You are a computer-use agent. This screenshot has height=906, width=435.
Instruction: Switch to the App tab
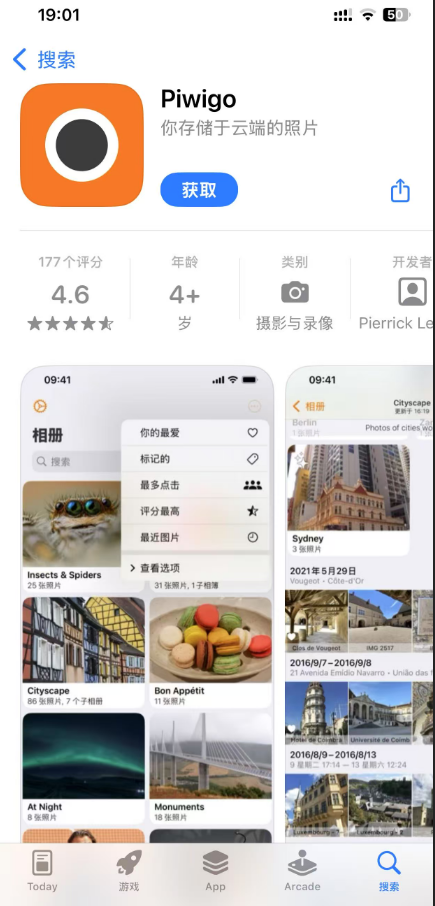click(215, 871)
